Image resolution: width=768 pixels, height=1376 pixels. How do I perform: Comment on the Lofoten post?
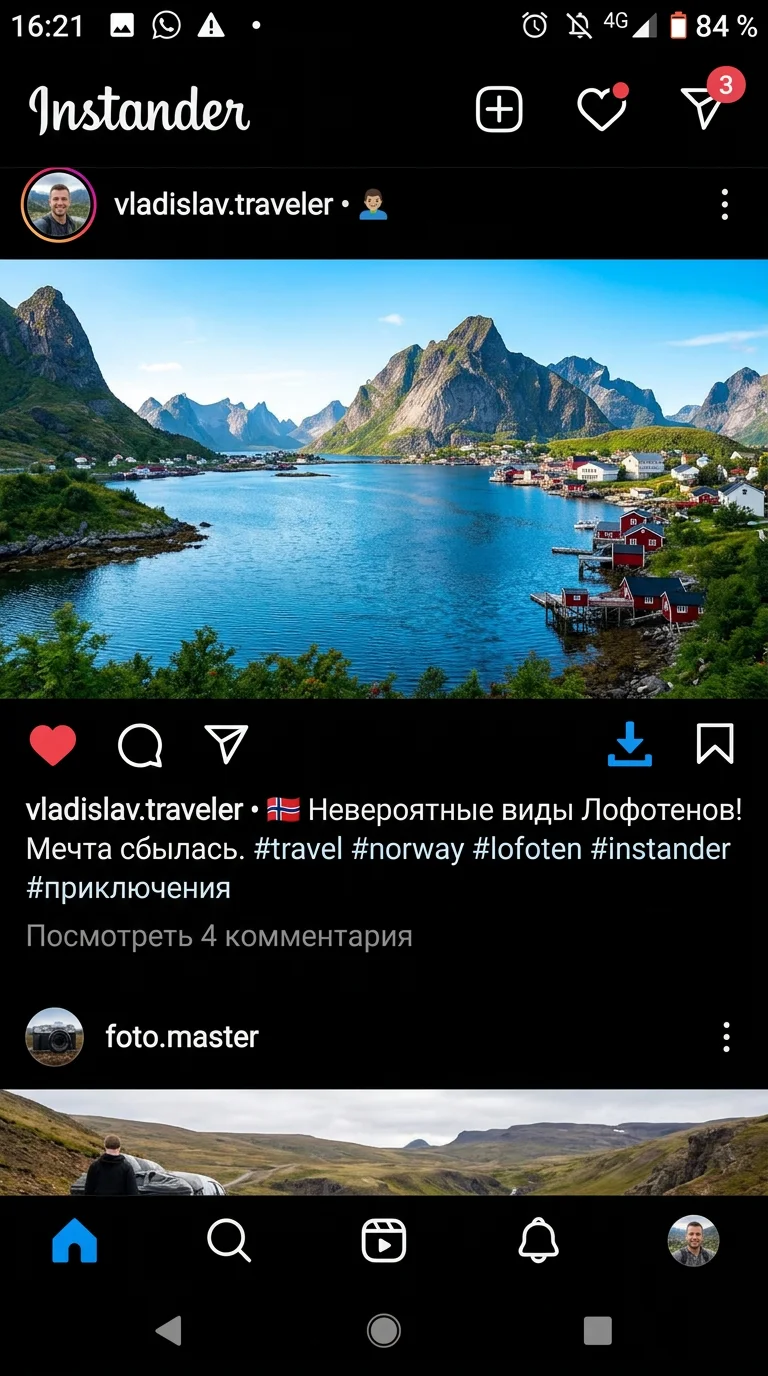[140, 745]
